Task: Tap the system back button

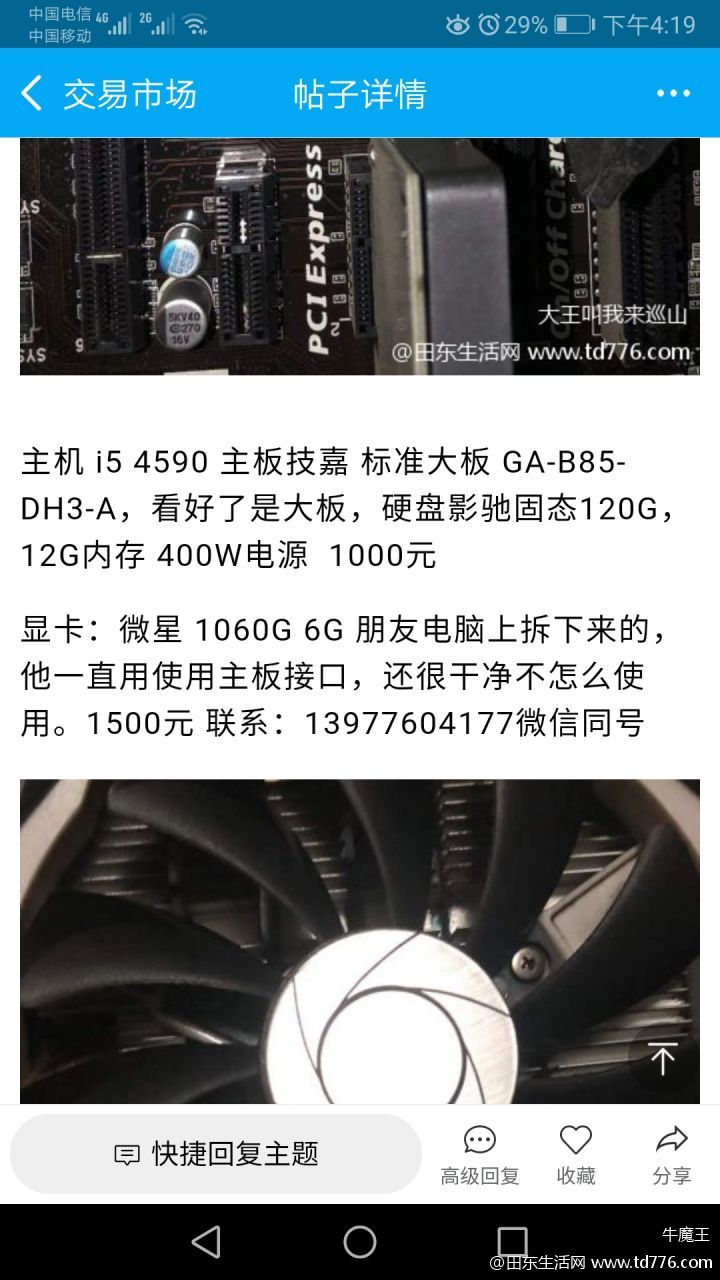Action: point(206,1242)
